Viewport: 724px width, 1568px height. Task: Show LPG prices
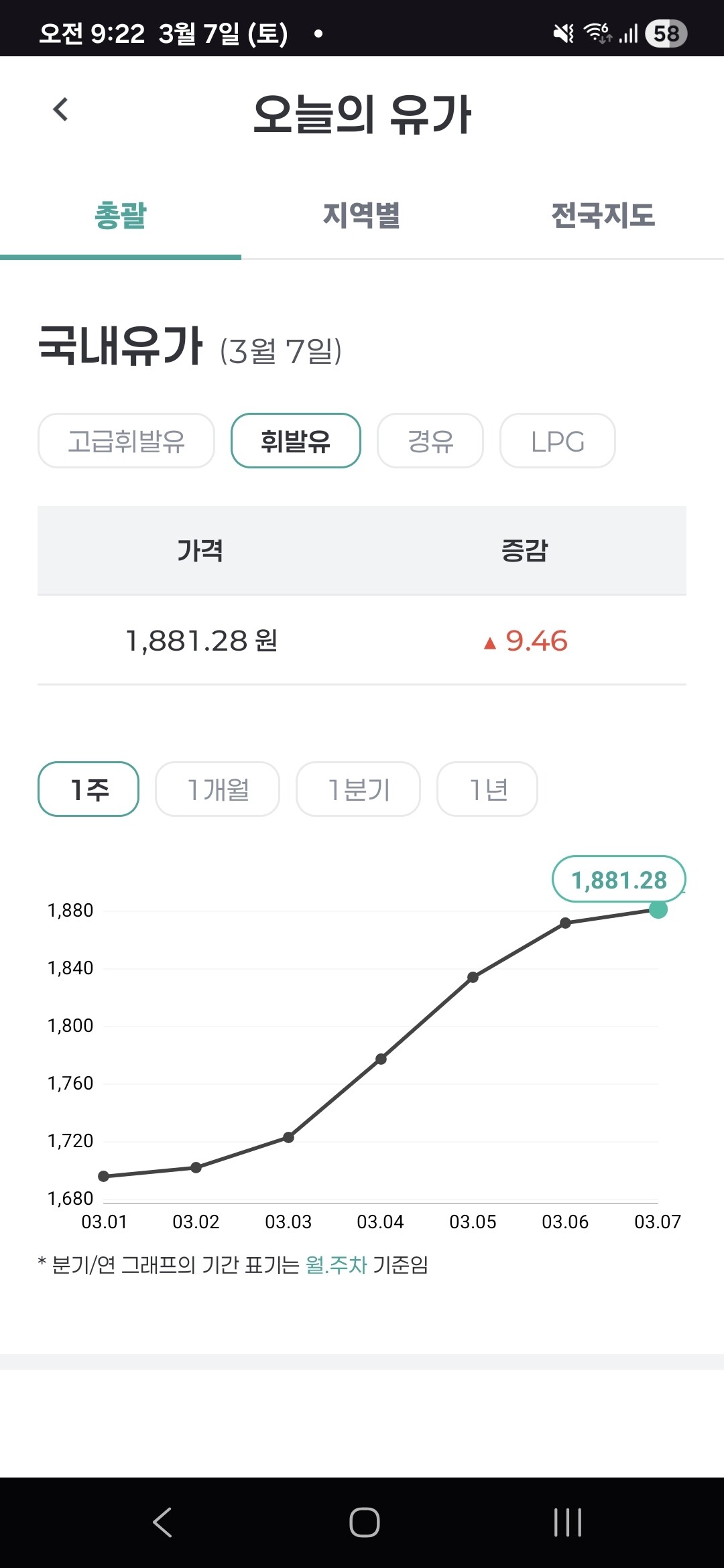pos(558,441)
